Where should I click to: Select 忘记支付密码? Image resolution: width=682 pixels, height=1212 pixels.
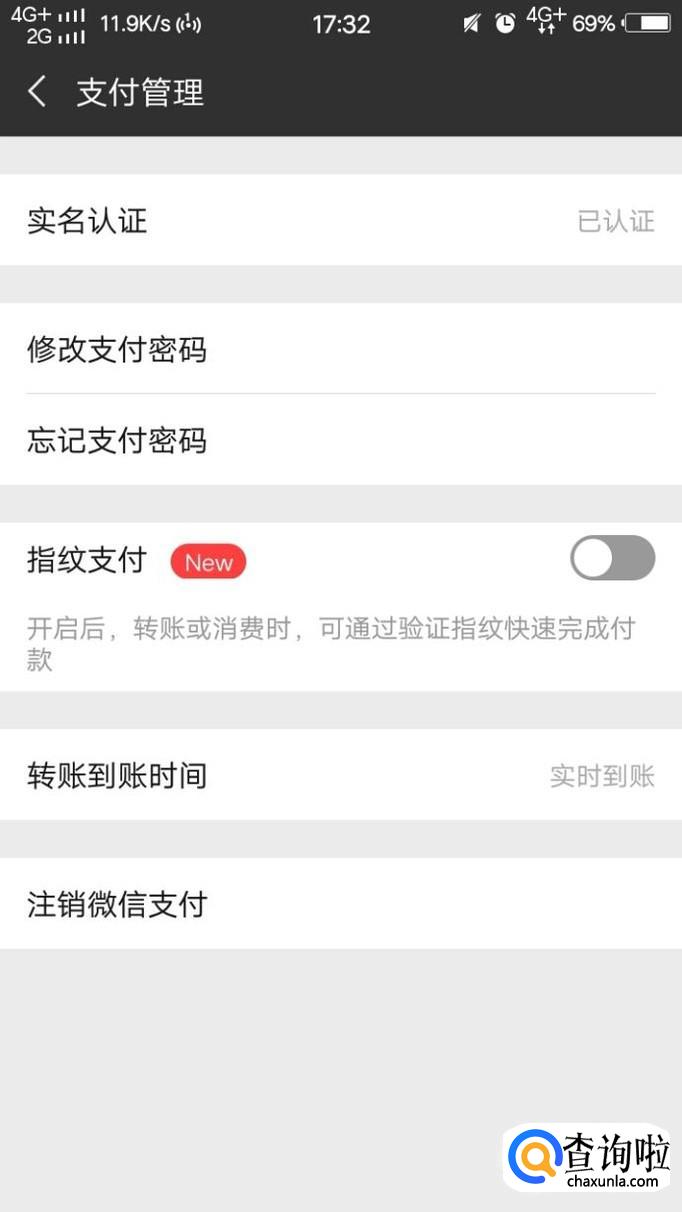click(341, 440)
